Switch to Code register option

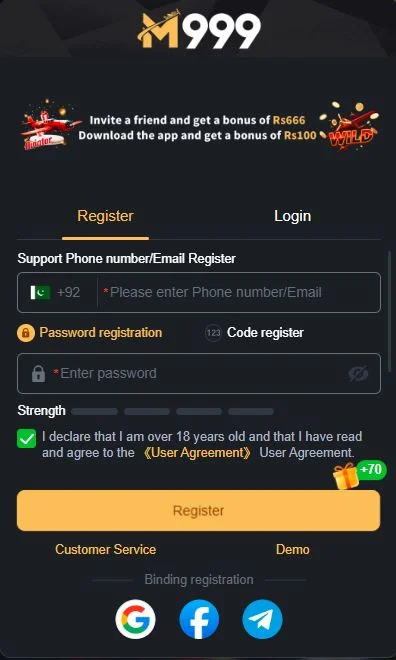coord(254,333)
